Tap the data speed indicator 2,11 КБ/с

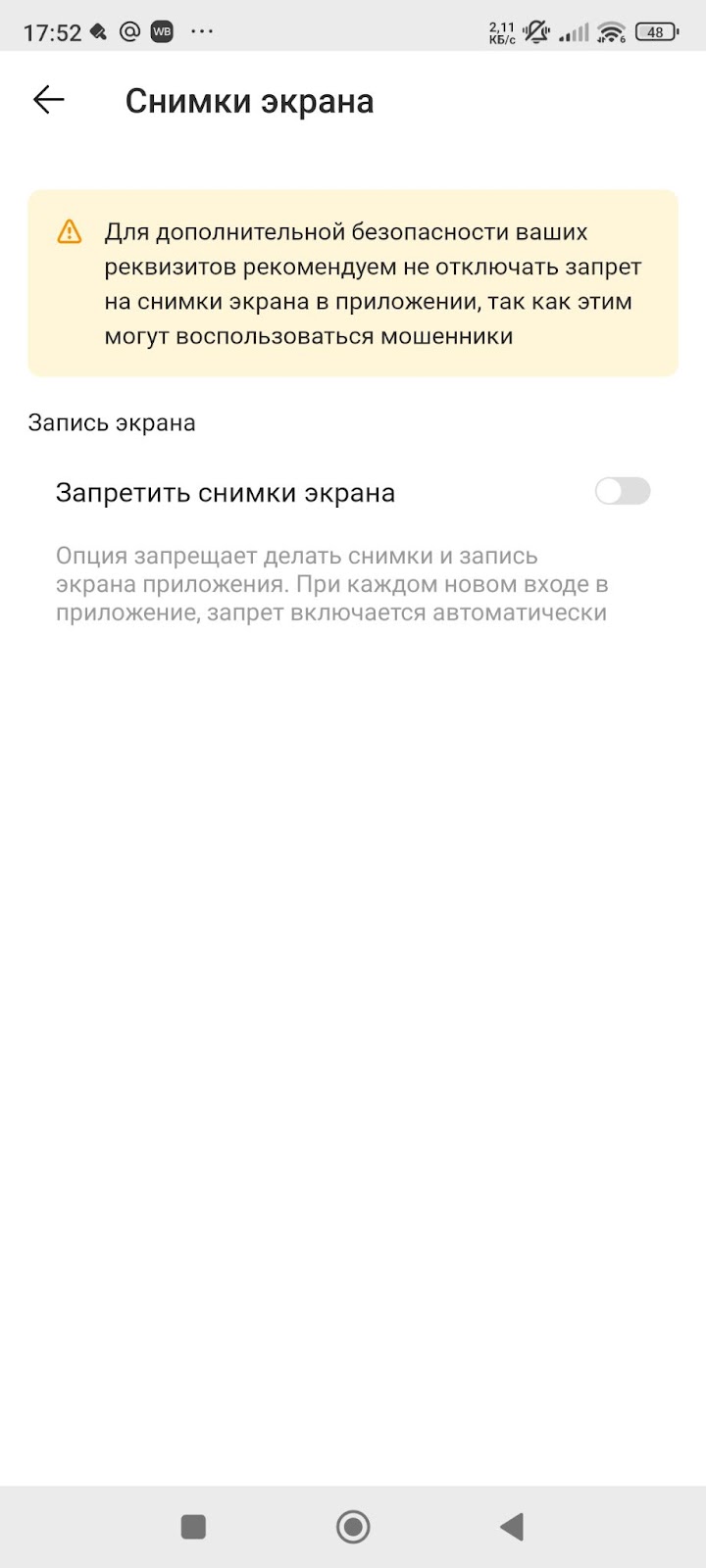click(x=502, y=30)
